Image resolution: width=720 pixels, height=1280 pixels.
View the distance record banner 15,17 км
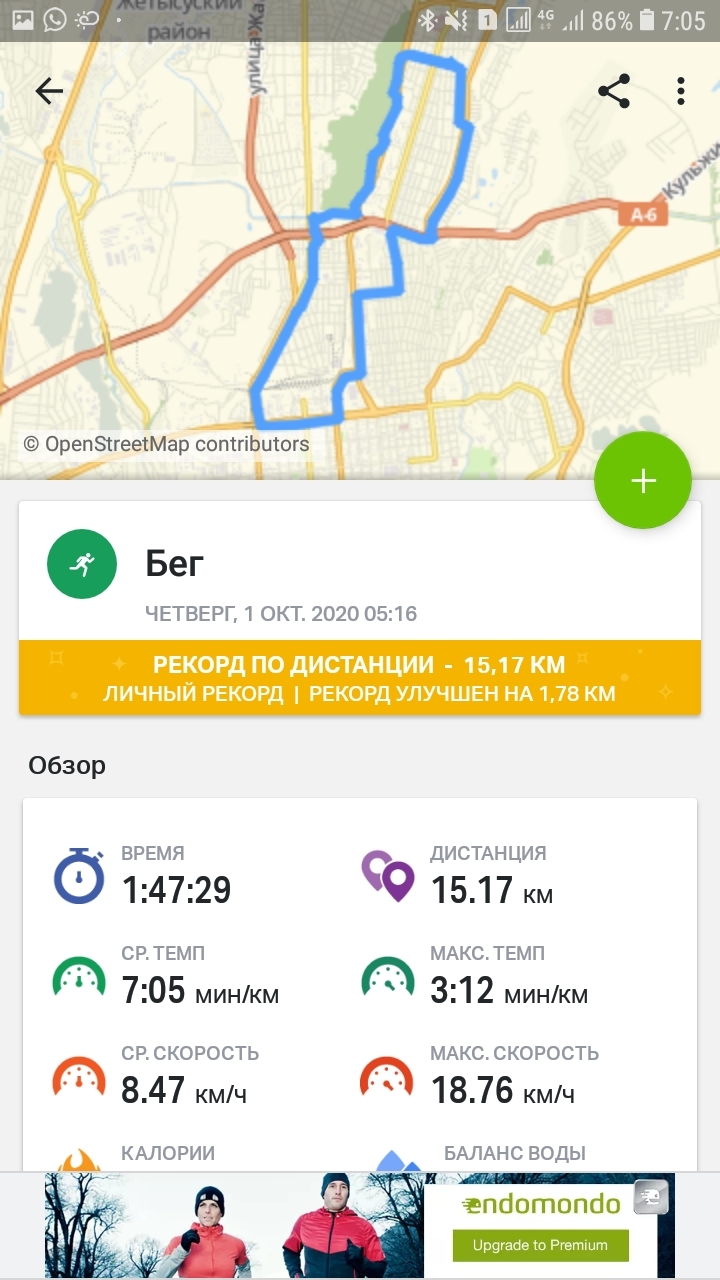(x=360, y=678)
